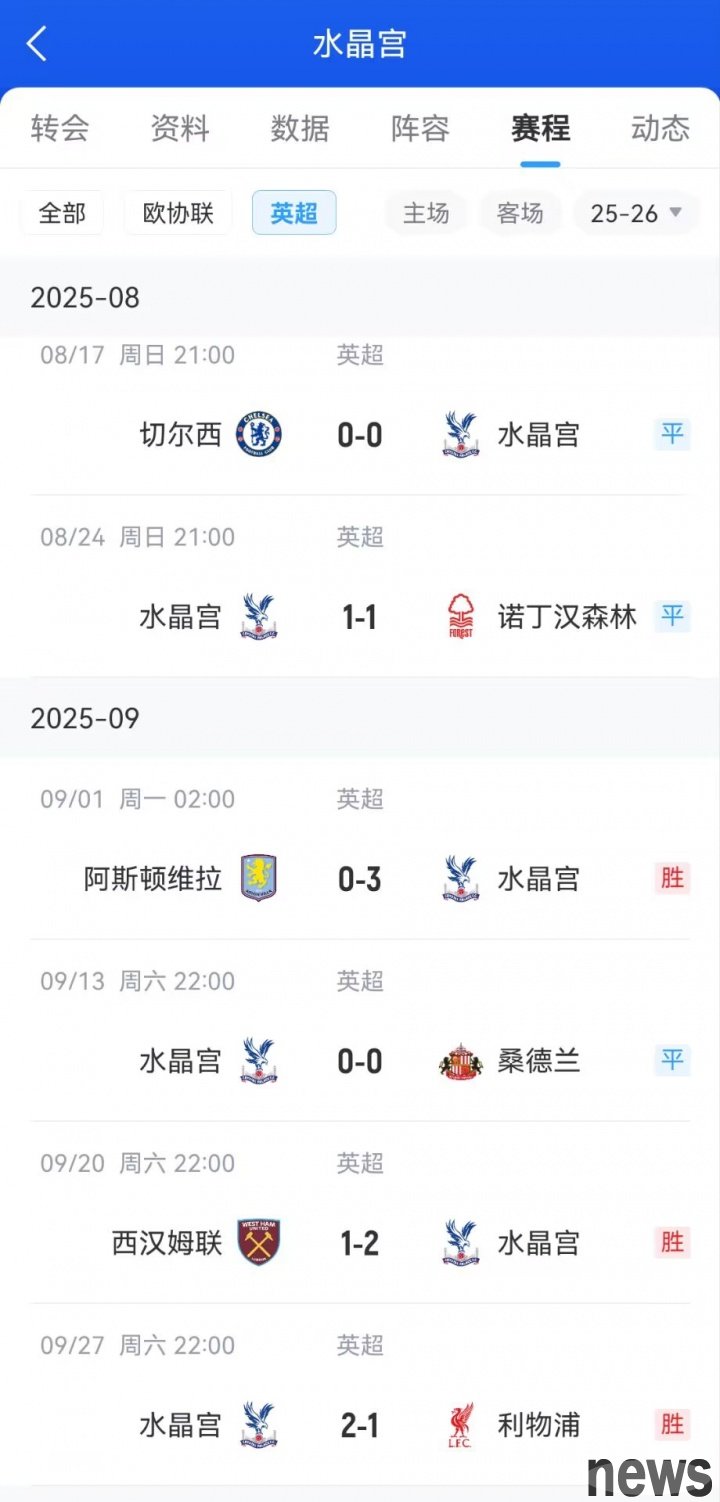Open the 水晶宫 vs 诺丁汉森林 match
The height and width of the screenshot is (1502, 720).
click(x=360, y=586)
